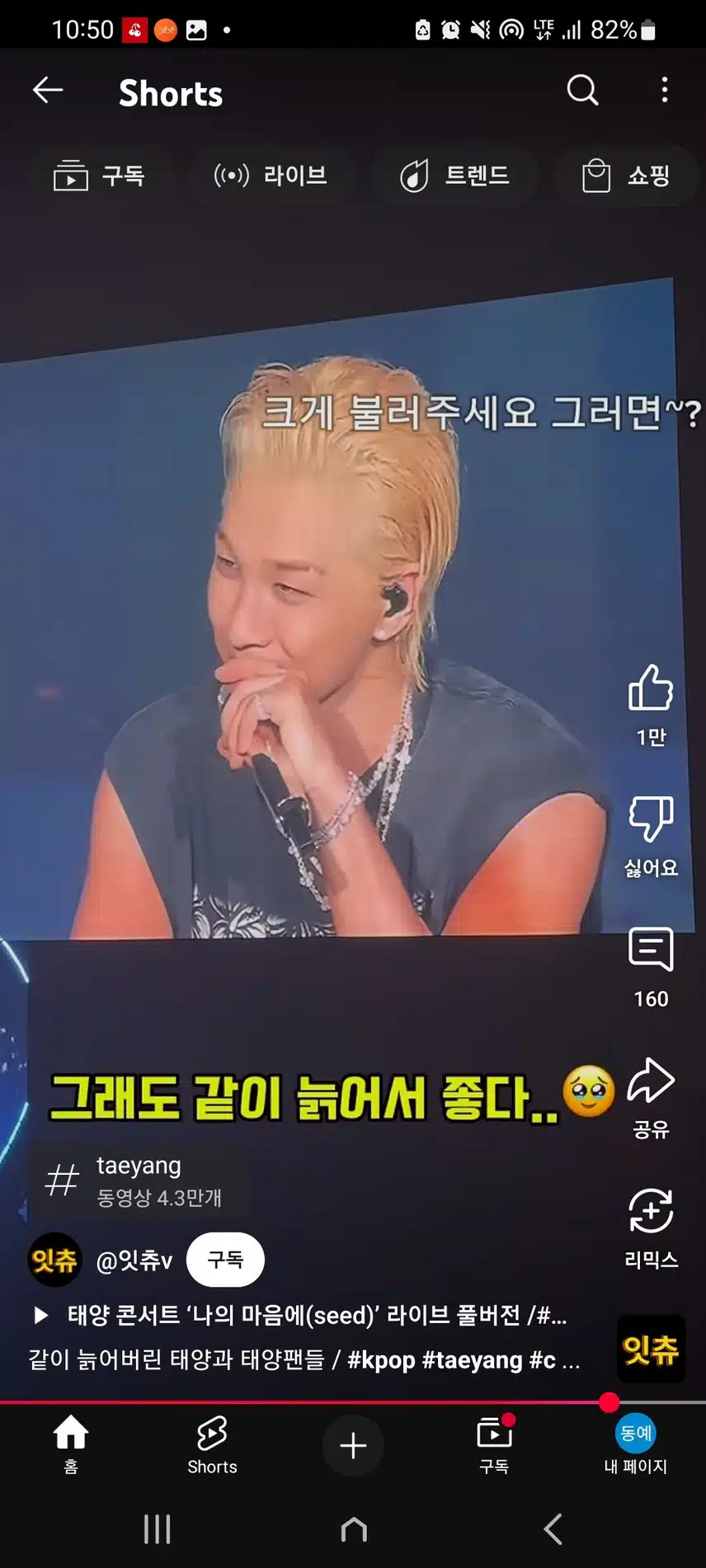Open the 잇츄 sound thumbnail

tap(651, 1350)
